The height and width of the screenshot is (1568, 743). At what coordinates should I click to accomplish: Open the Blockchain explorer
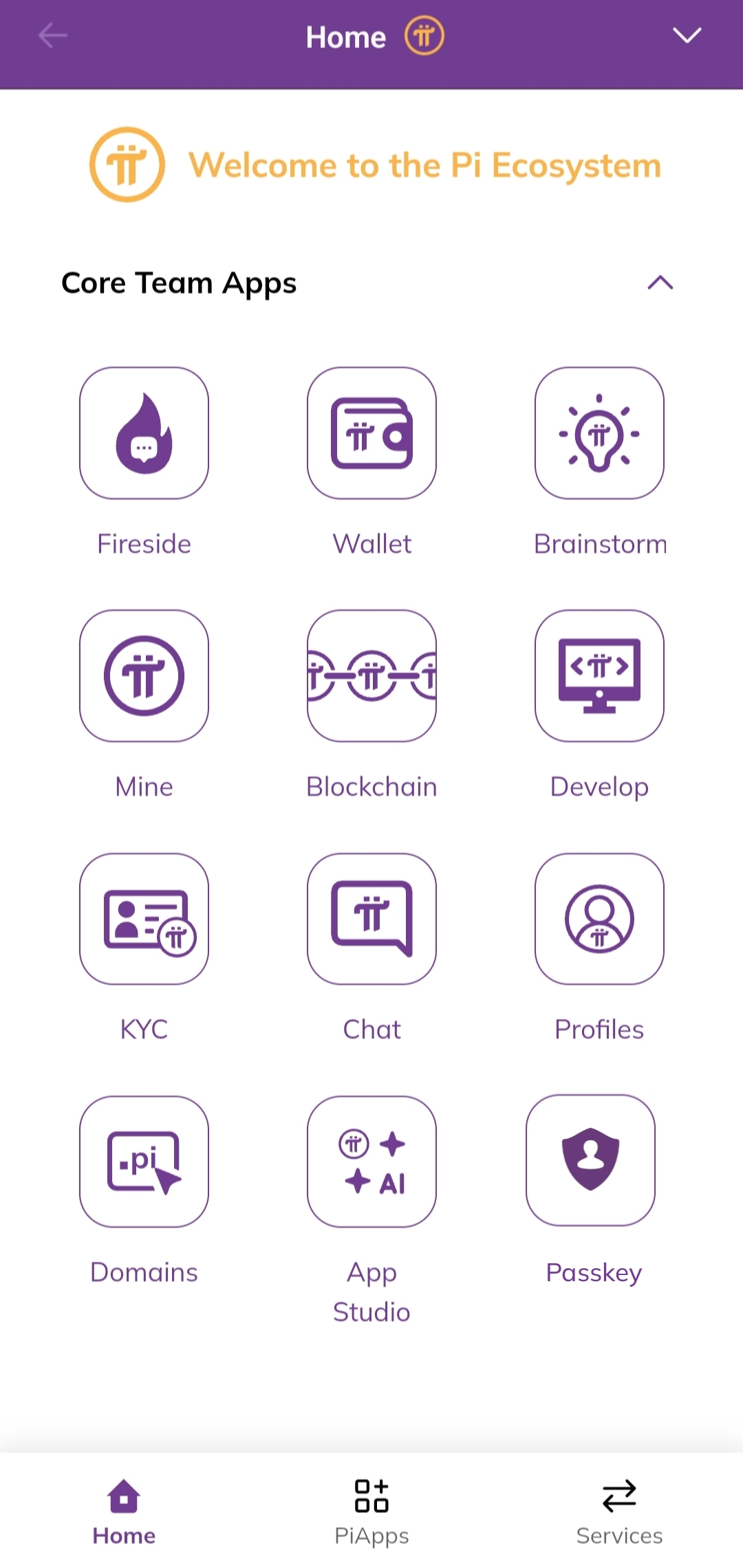pyautogui.click(x=371, y=676)
